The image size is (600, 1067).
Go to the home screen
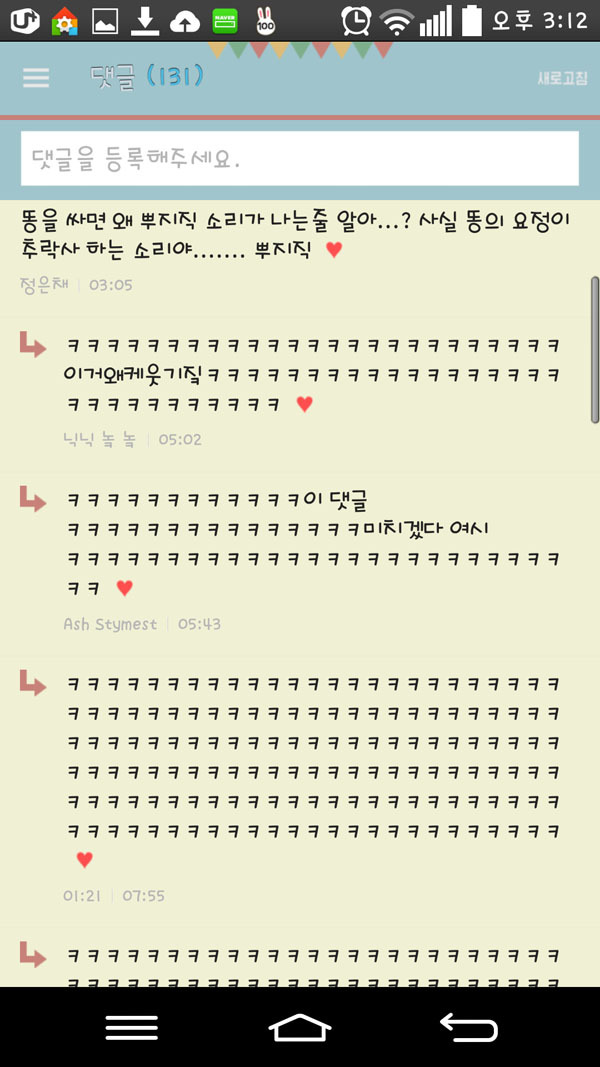tap(300, 1027)
